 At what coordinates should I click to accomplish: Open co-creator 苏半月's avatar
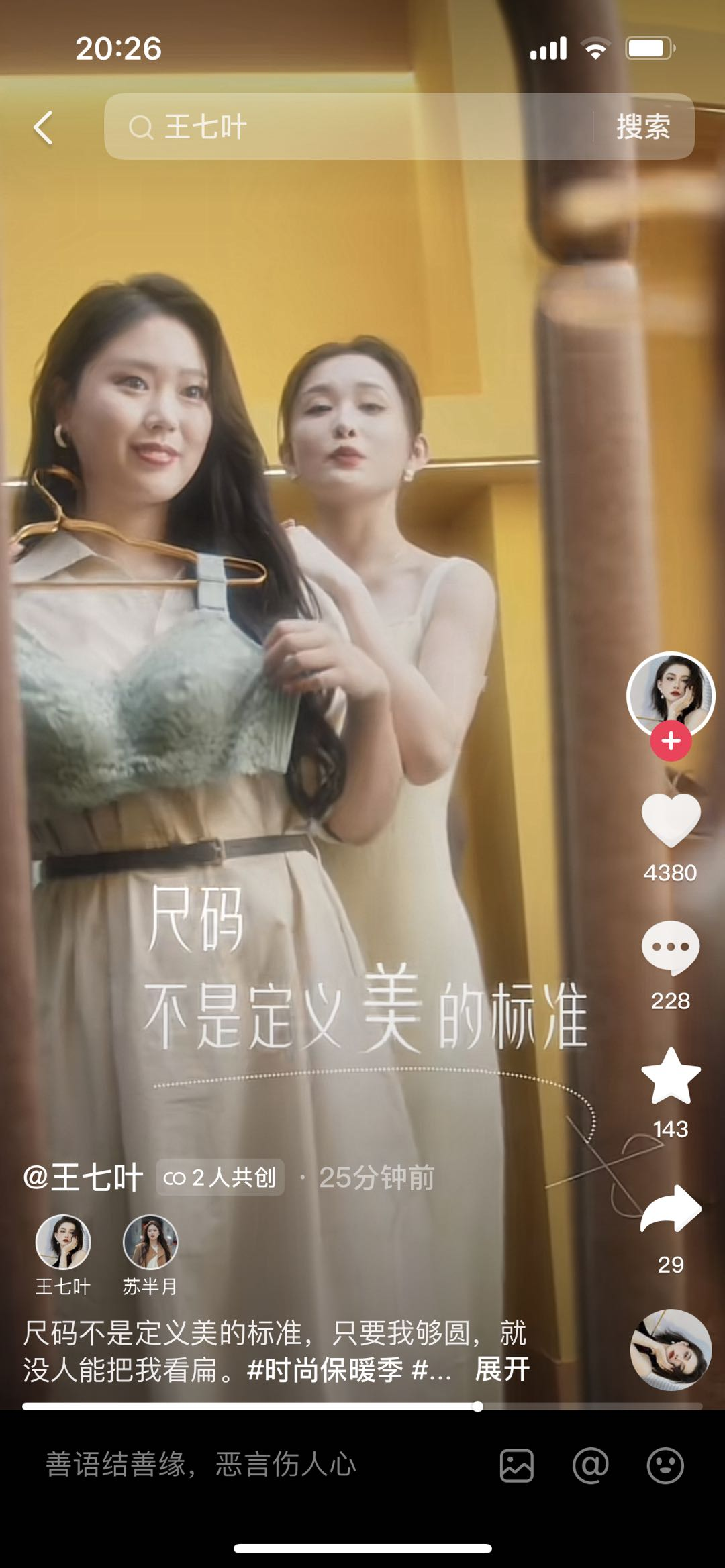[150, 1242]
